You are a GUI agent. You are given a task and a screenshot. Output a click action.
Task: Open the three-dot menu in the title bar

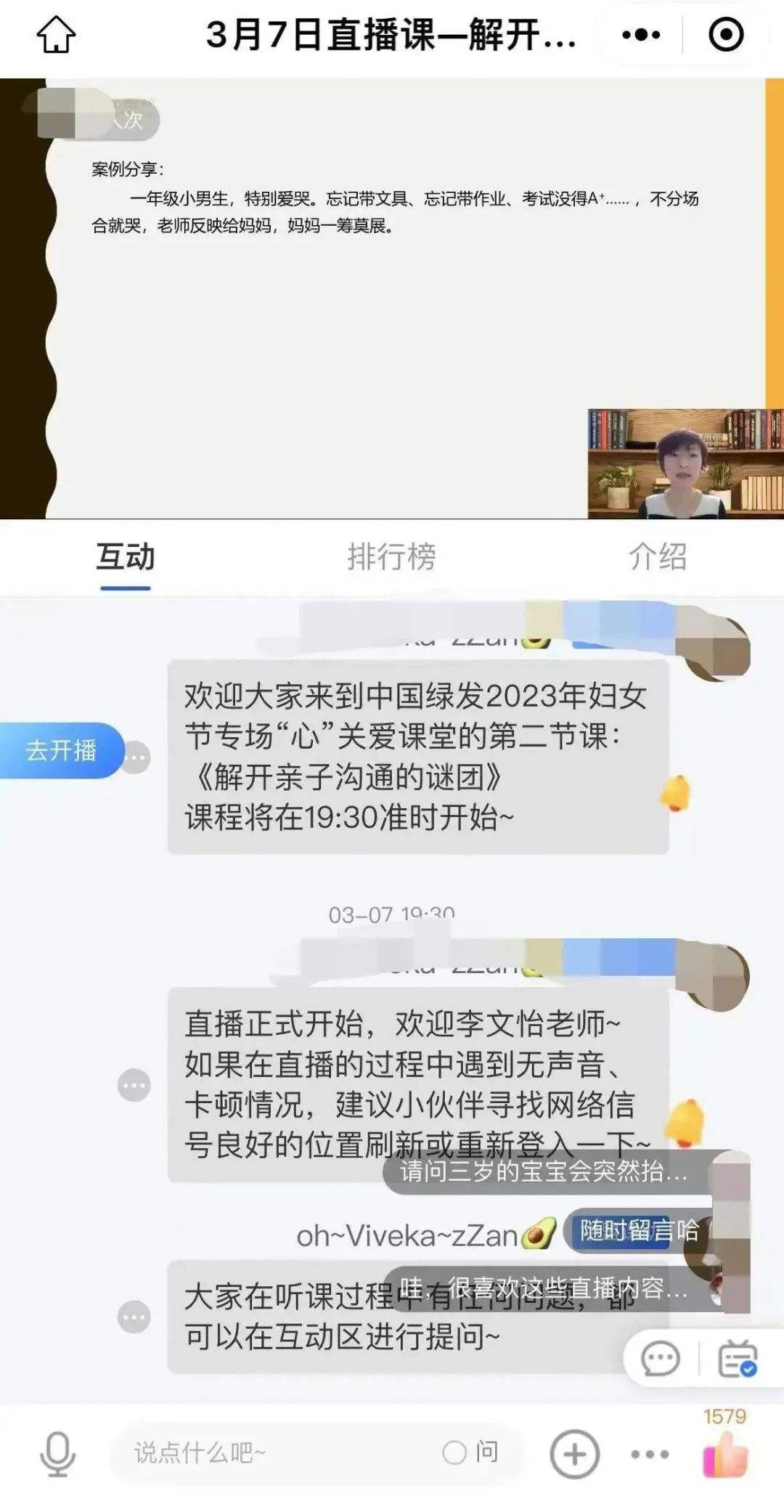click(641, 35)
